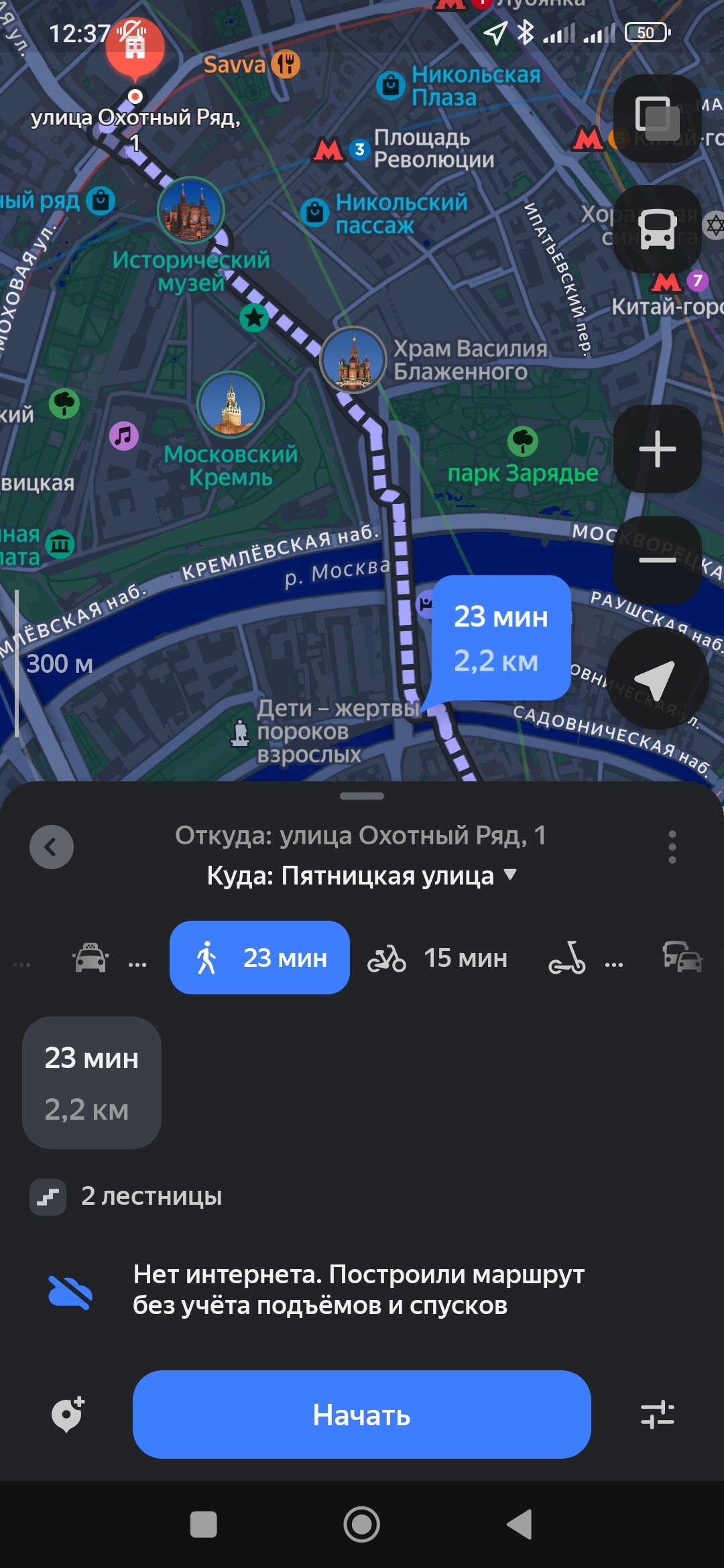This screenshot has width=724, height=1568.
Task: Switch to the bicycle 15 мин route
Action: coord(438,958)
